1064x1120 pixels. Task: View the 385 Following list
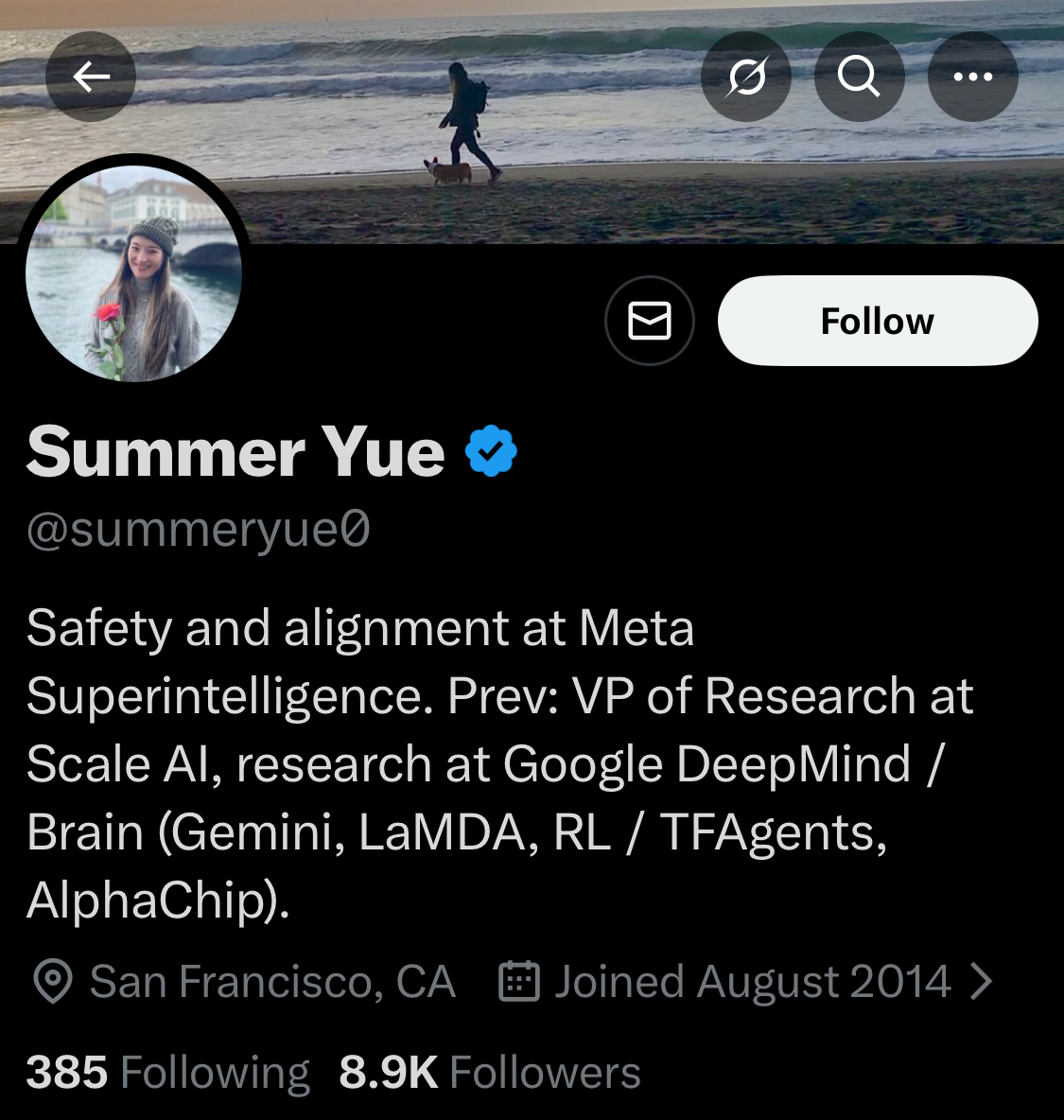coord(167,1073)
